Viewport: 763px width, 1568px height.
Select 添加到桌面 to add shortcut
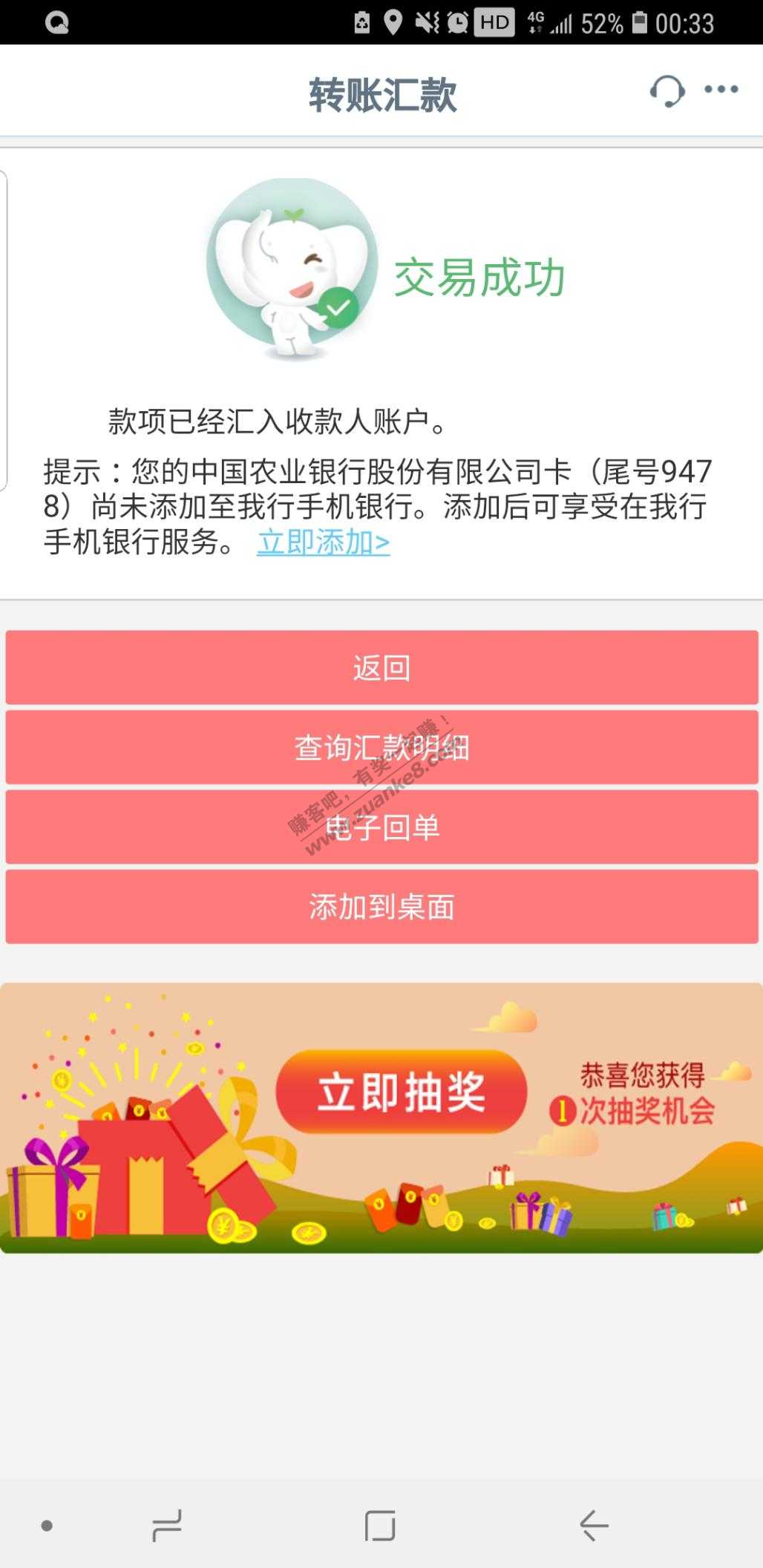[x=381, y=907]
